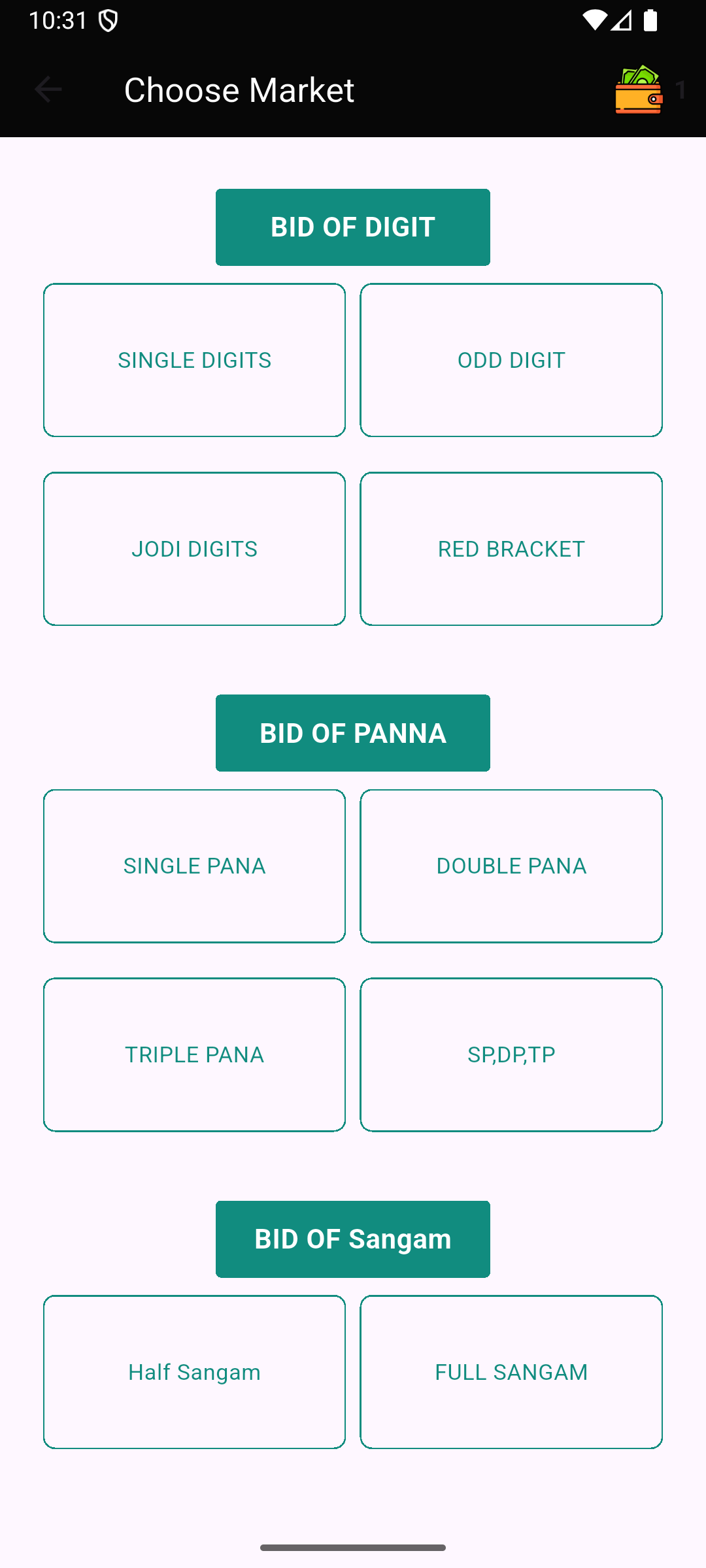706x1568 pixels.
Task: Open the ODD DIGIT betting option
Action: [511, 359]
